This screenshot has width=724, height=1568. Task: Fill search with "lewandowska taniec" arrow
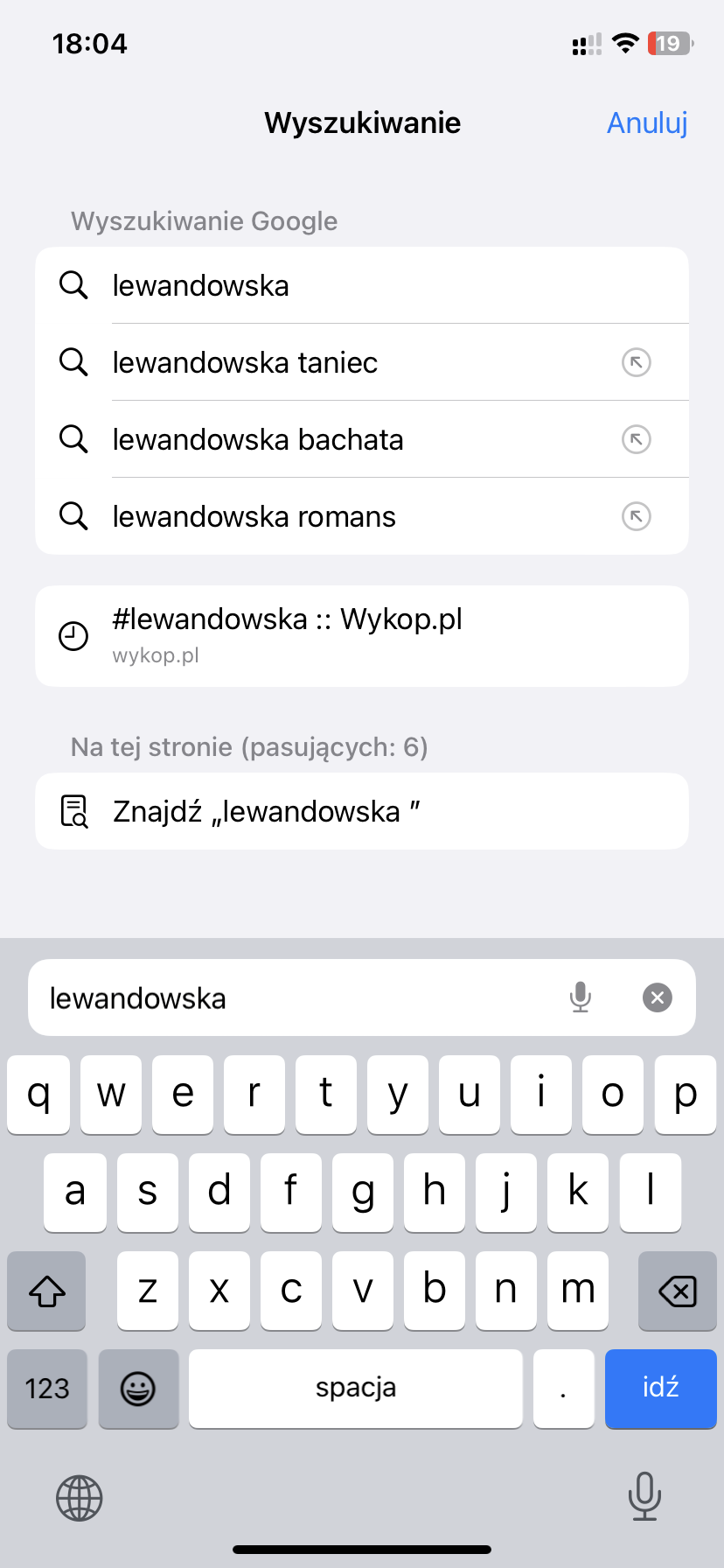click(637, 362)
